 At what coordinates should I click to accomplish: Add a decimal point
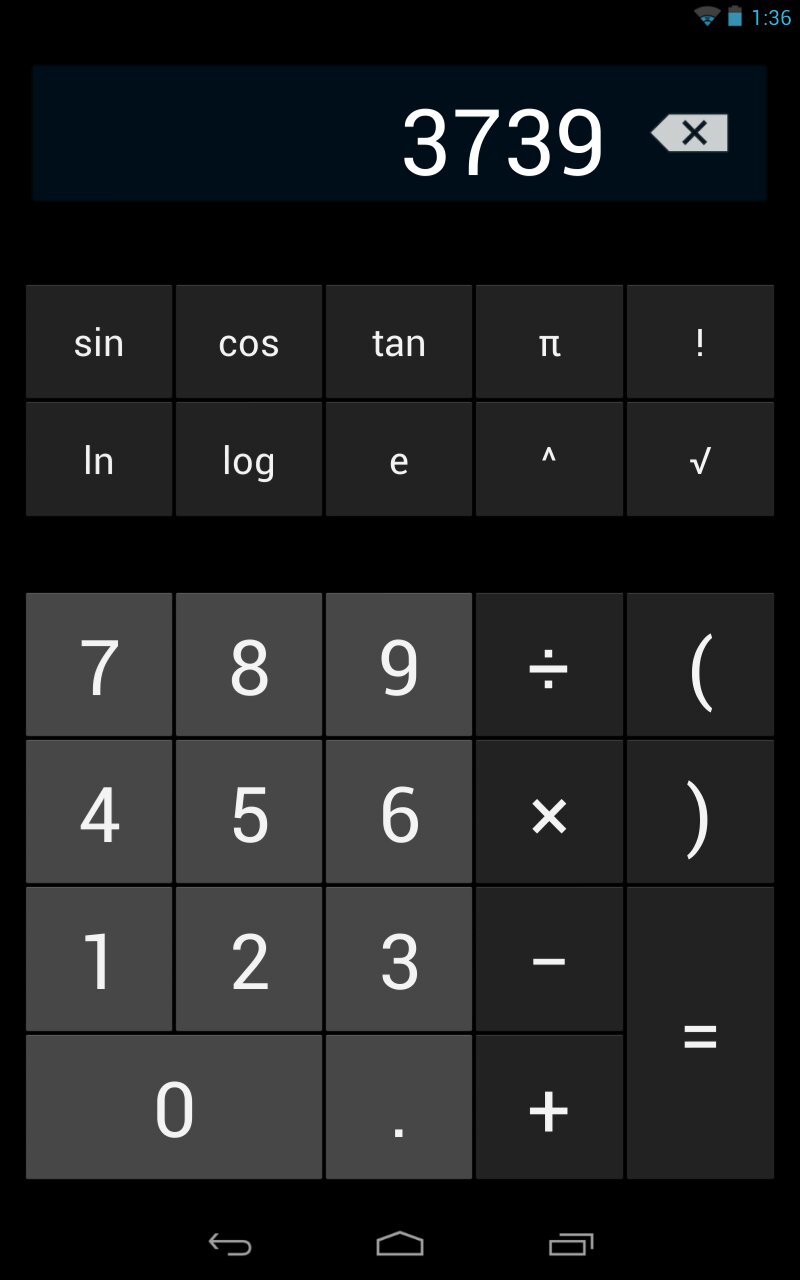[x=399, y=1108]
